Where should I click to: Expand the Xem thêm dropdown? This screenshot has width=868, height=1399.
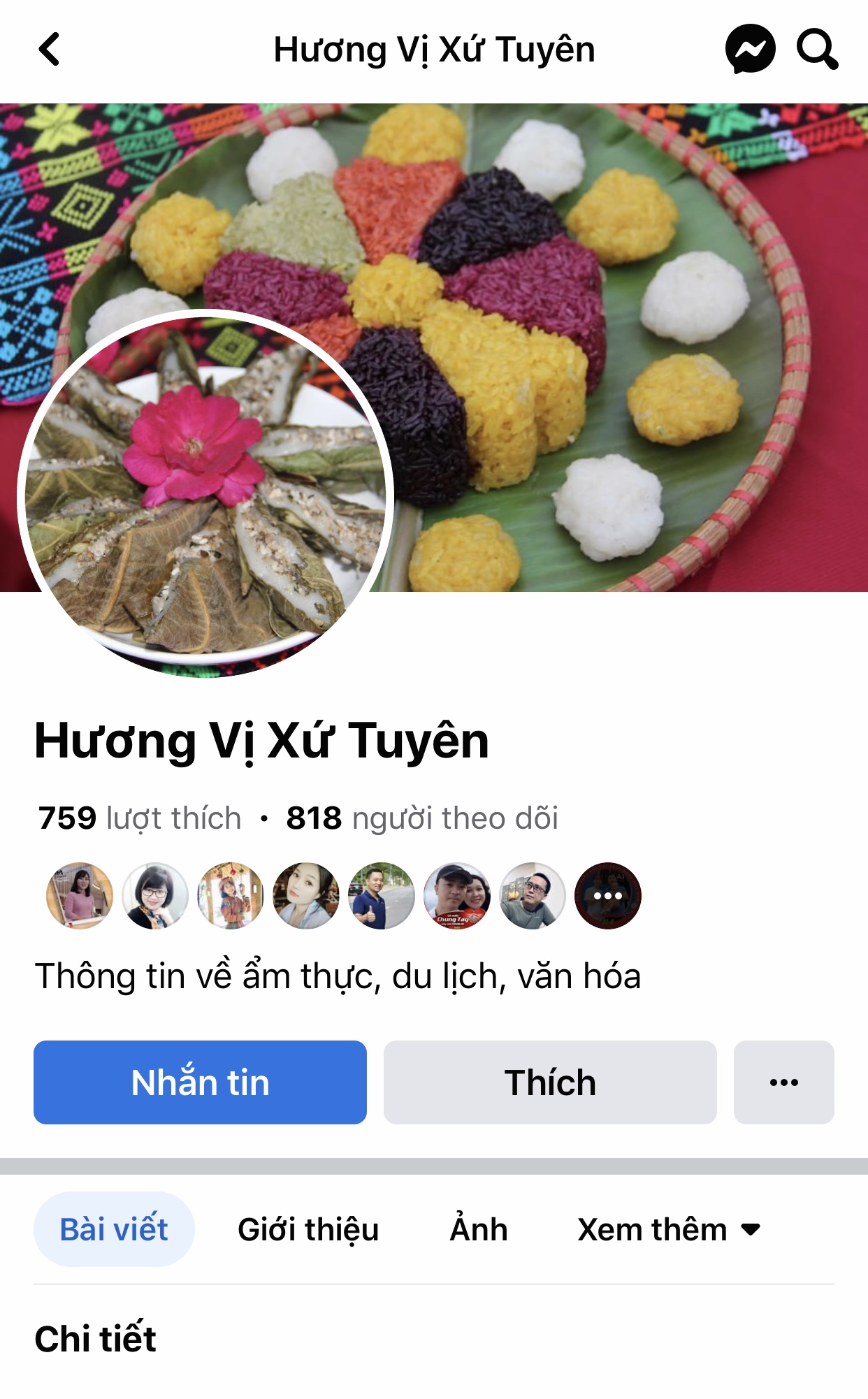668,1229
